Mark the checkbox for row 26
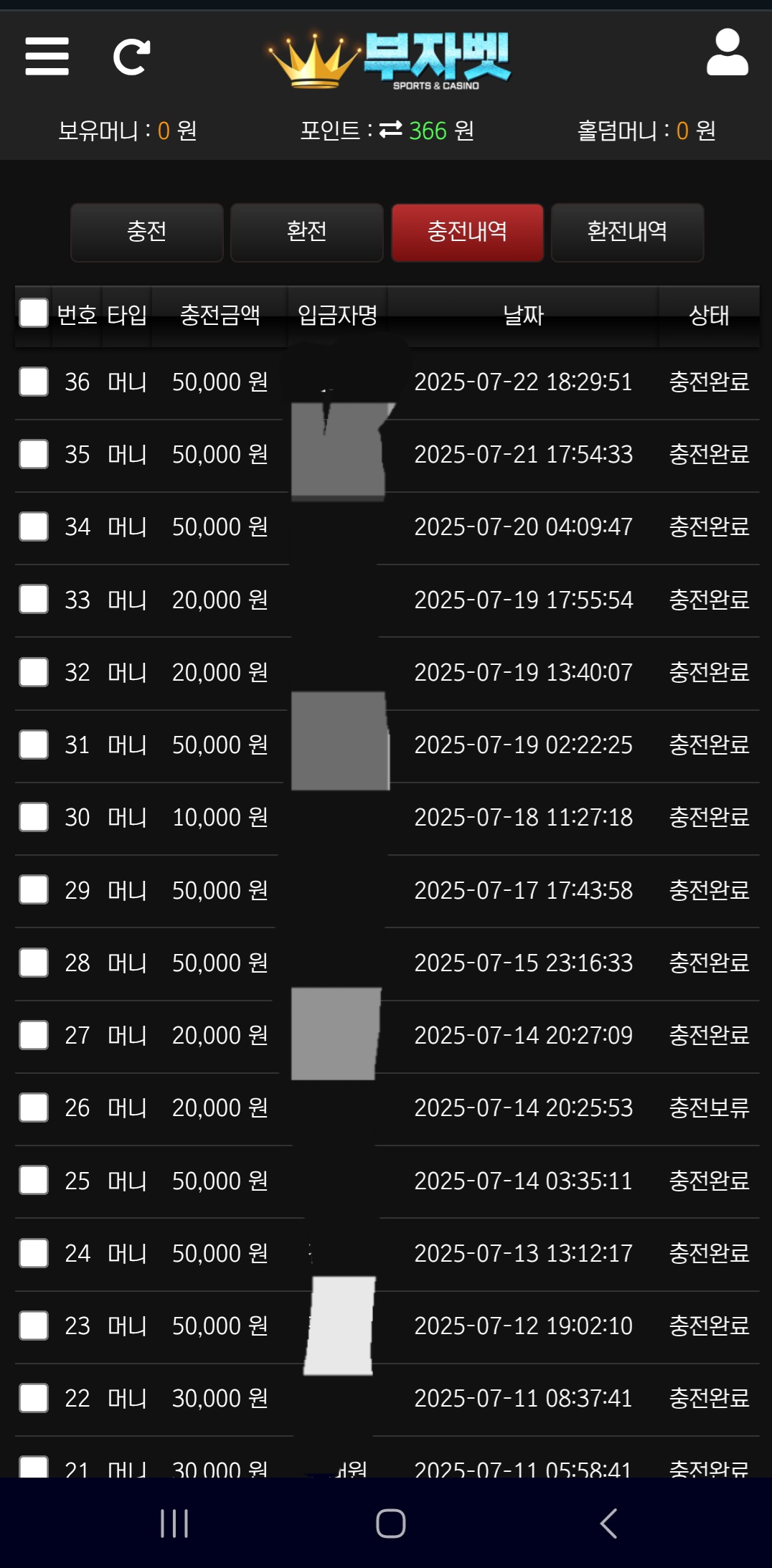Image resolution: width=772 pixels, height=1568 pixels. [34, 1107]
